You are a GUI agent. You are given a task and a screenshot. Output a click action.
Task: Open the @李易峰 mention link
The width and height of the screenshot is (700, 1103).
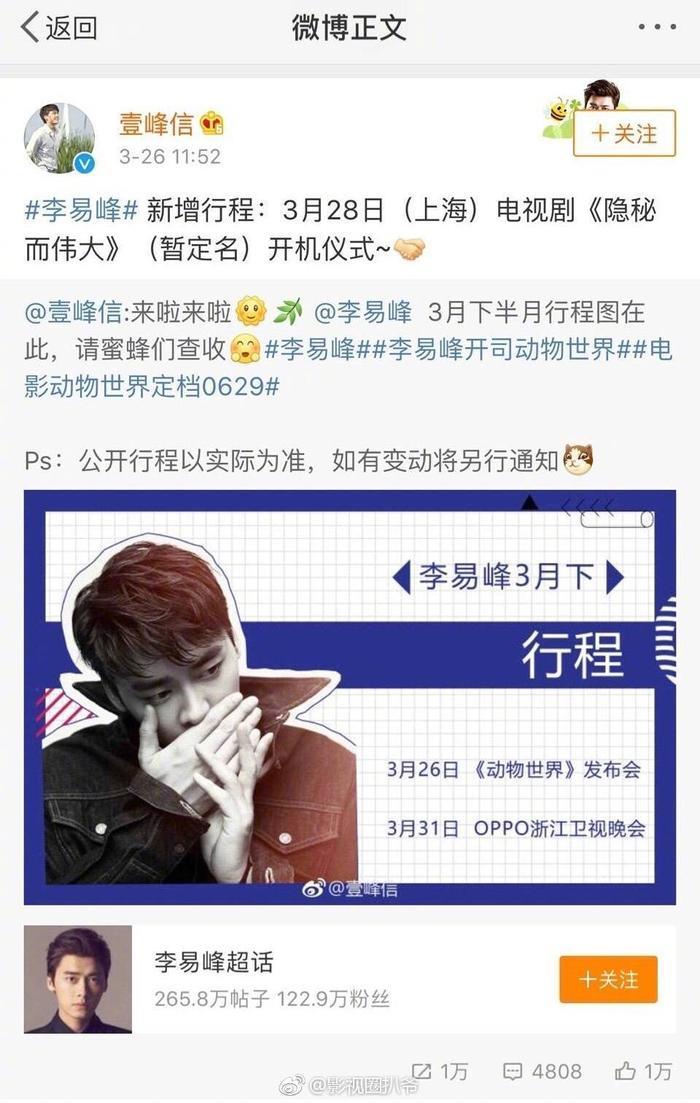click(363, 313)
